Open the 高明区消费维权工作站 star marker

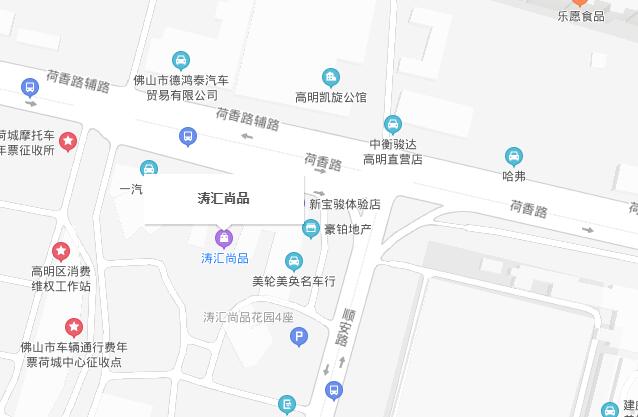click(61, 251)
